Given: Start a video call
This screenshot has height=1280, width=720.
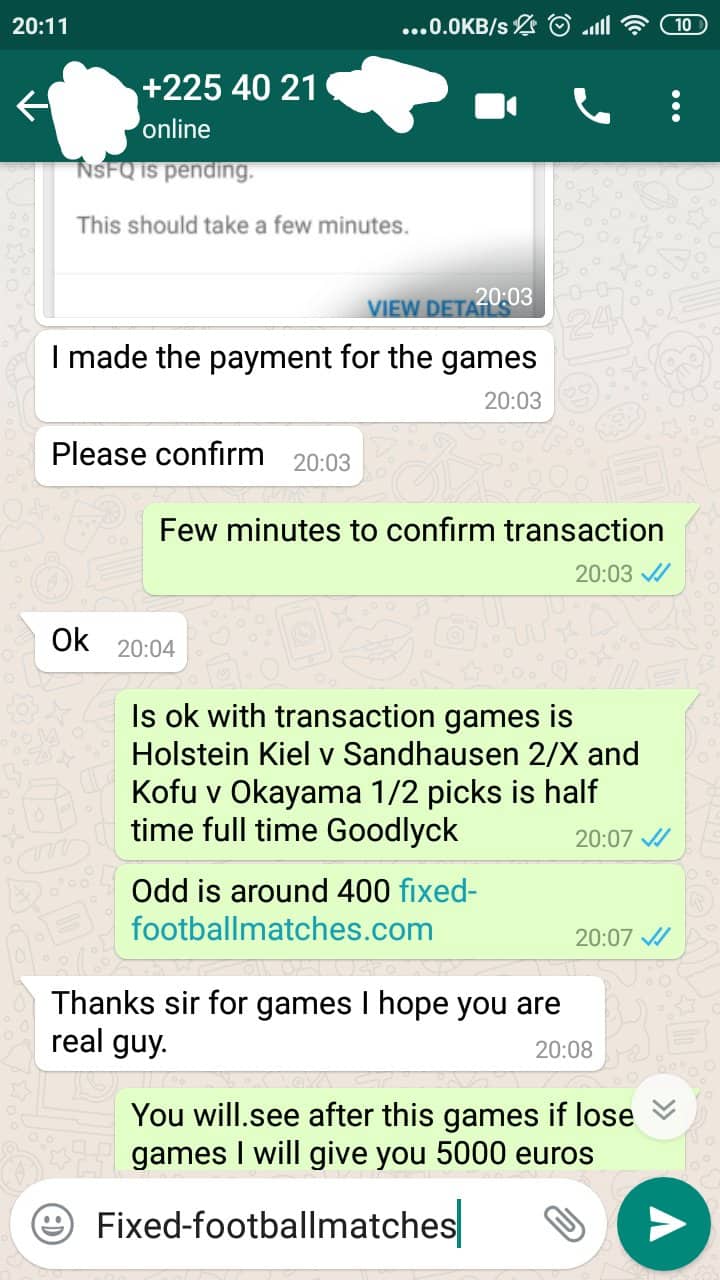Looking at the screenshot, I should click(496, 106).
